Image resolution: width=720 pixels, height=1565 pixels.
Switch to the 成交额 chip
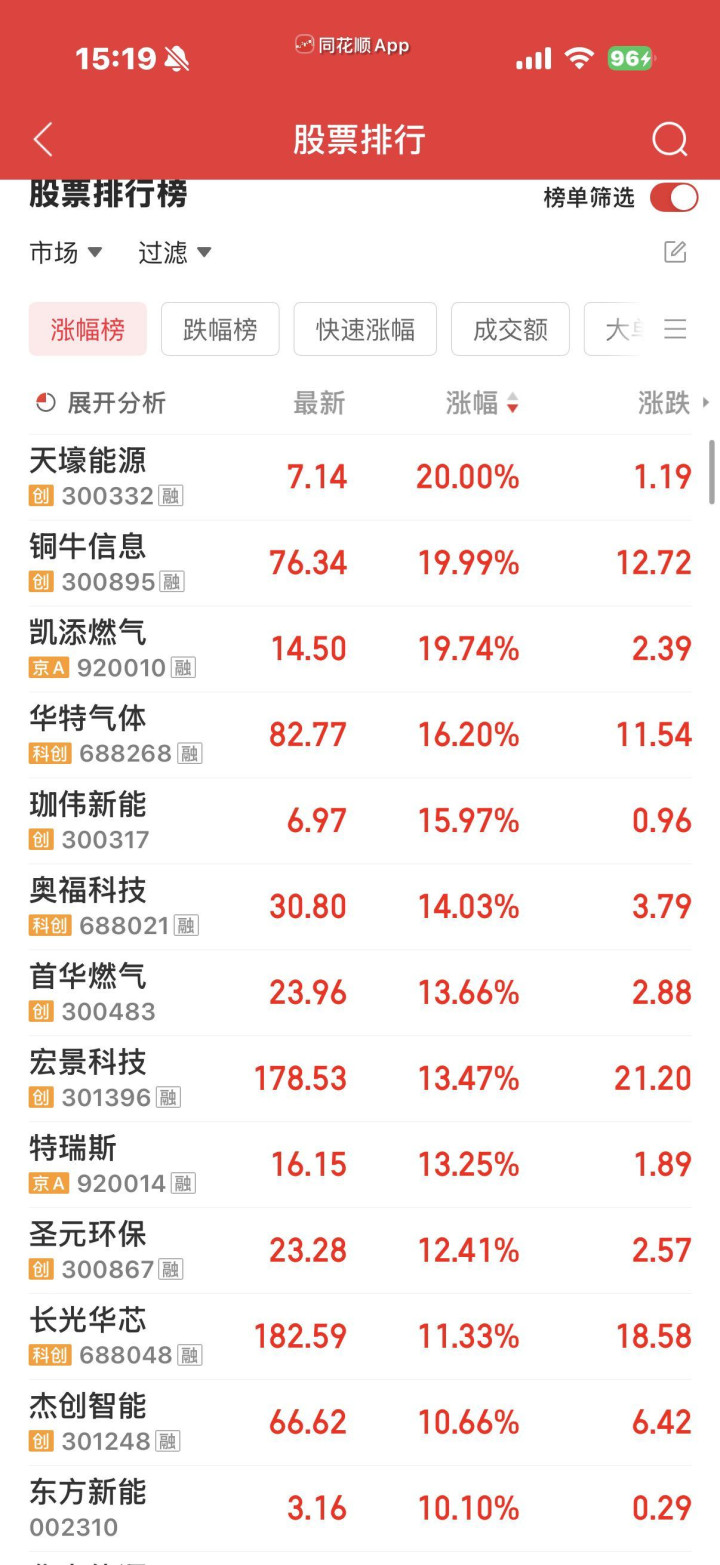point(510,329)
